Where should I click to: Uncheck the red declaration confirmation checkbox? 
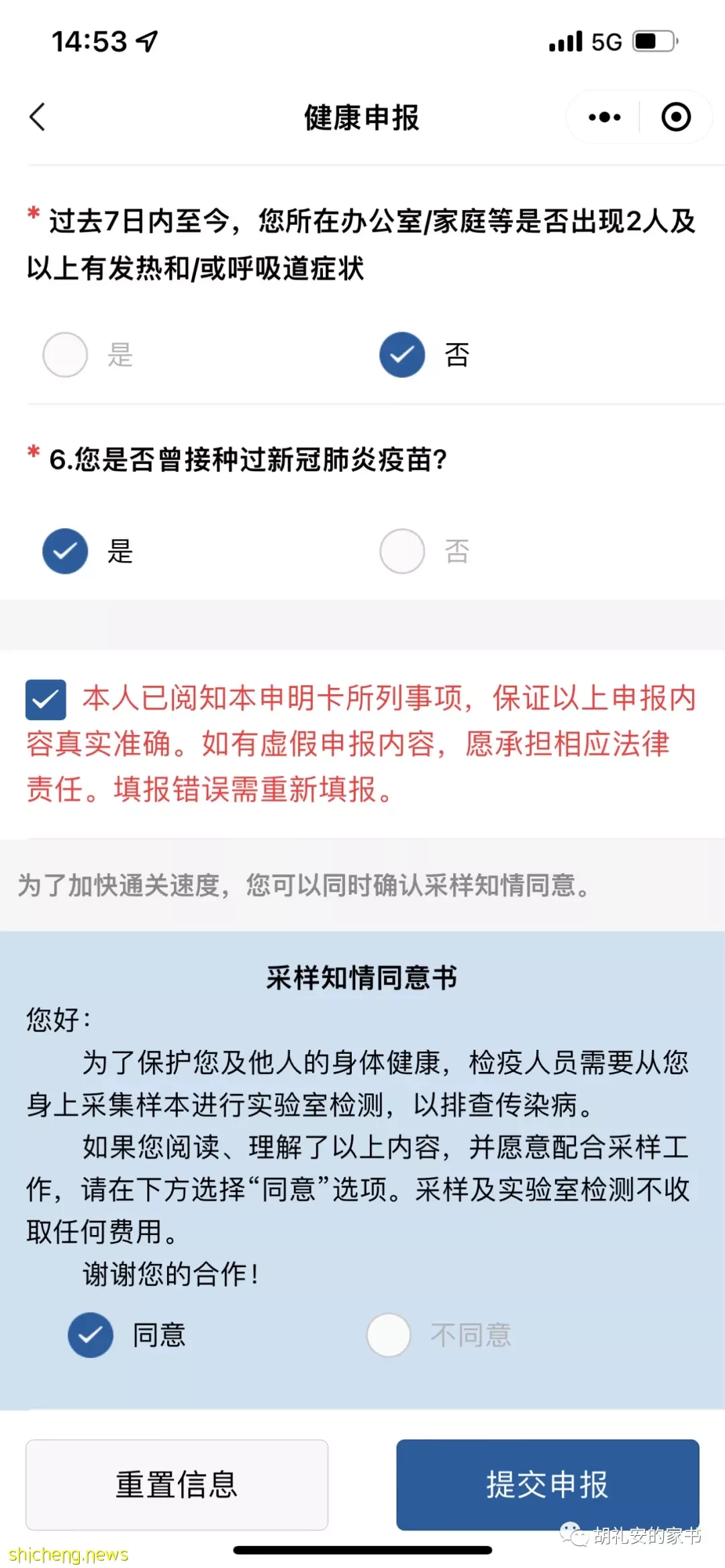coord(46,699)
